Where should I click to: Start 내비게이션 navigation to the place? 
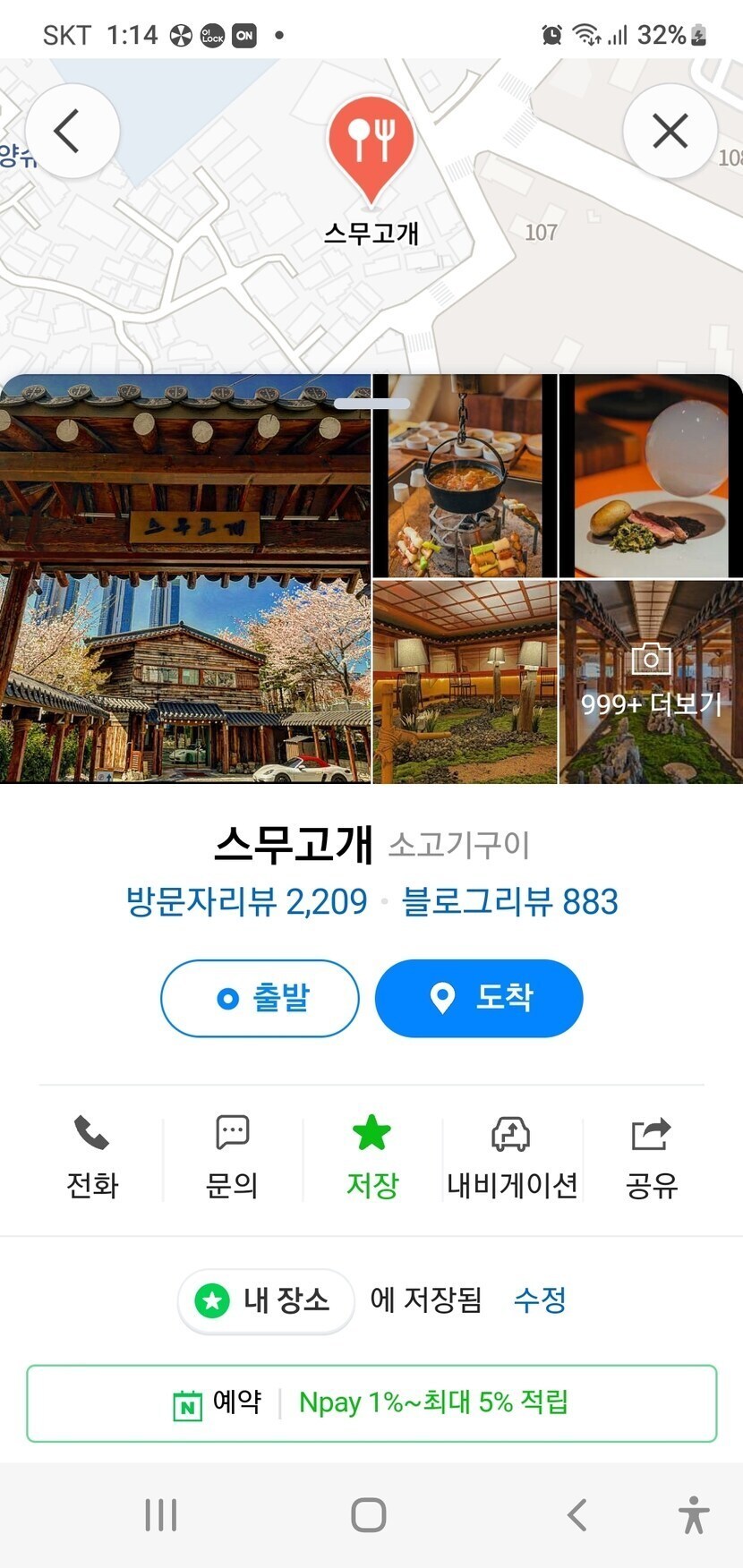pyautogui.click(x=511, y=1157)
